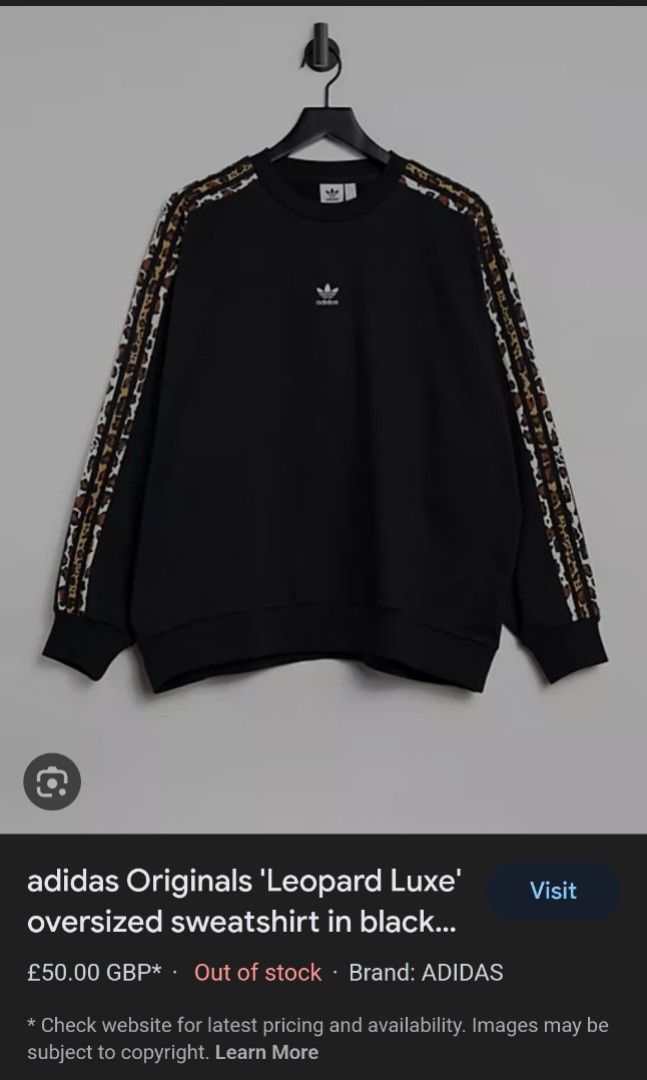Open the Google Lens image search icon
The height and width of the screenshot is (1080, 647).
52,781
